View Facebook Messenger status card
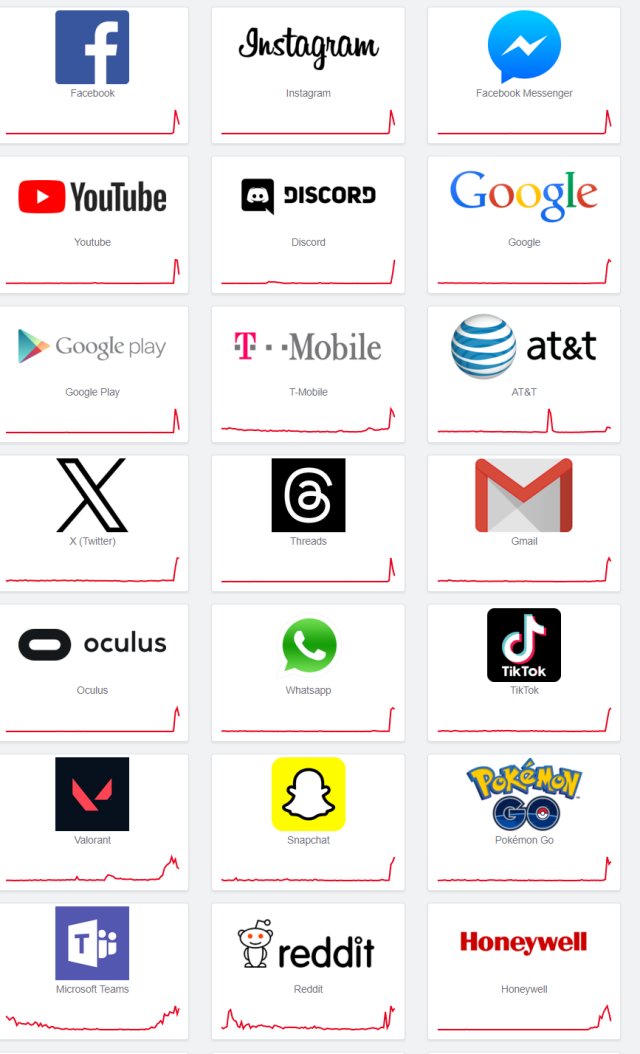This screenshot has width=640, height=1054. click(x=524, y=70)
